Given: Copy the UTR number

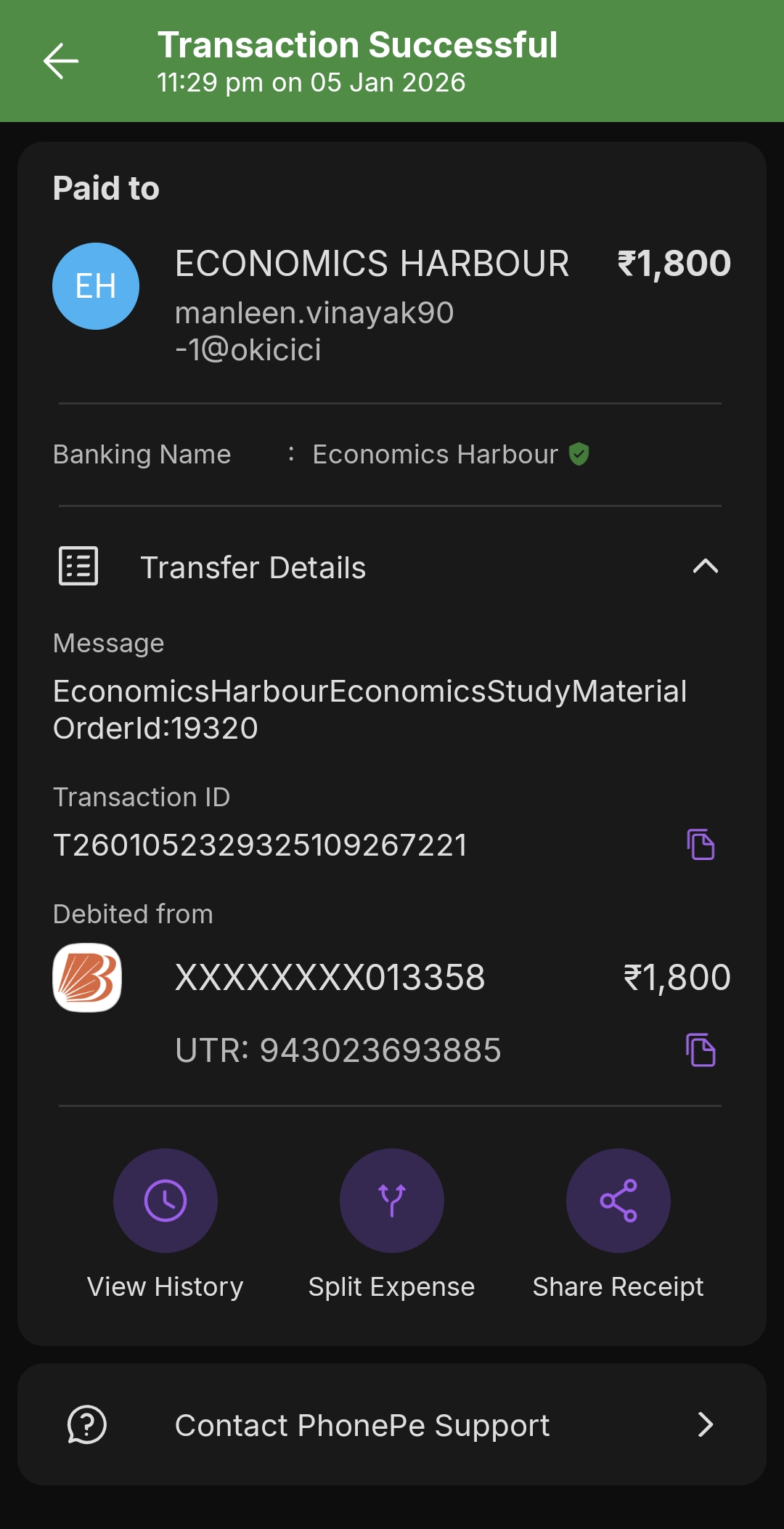Looking at the screenshot, I should [701, 1050].
